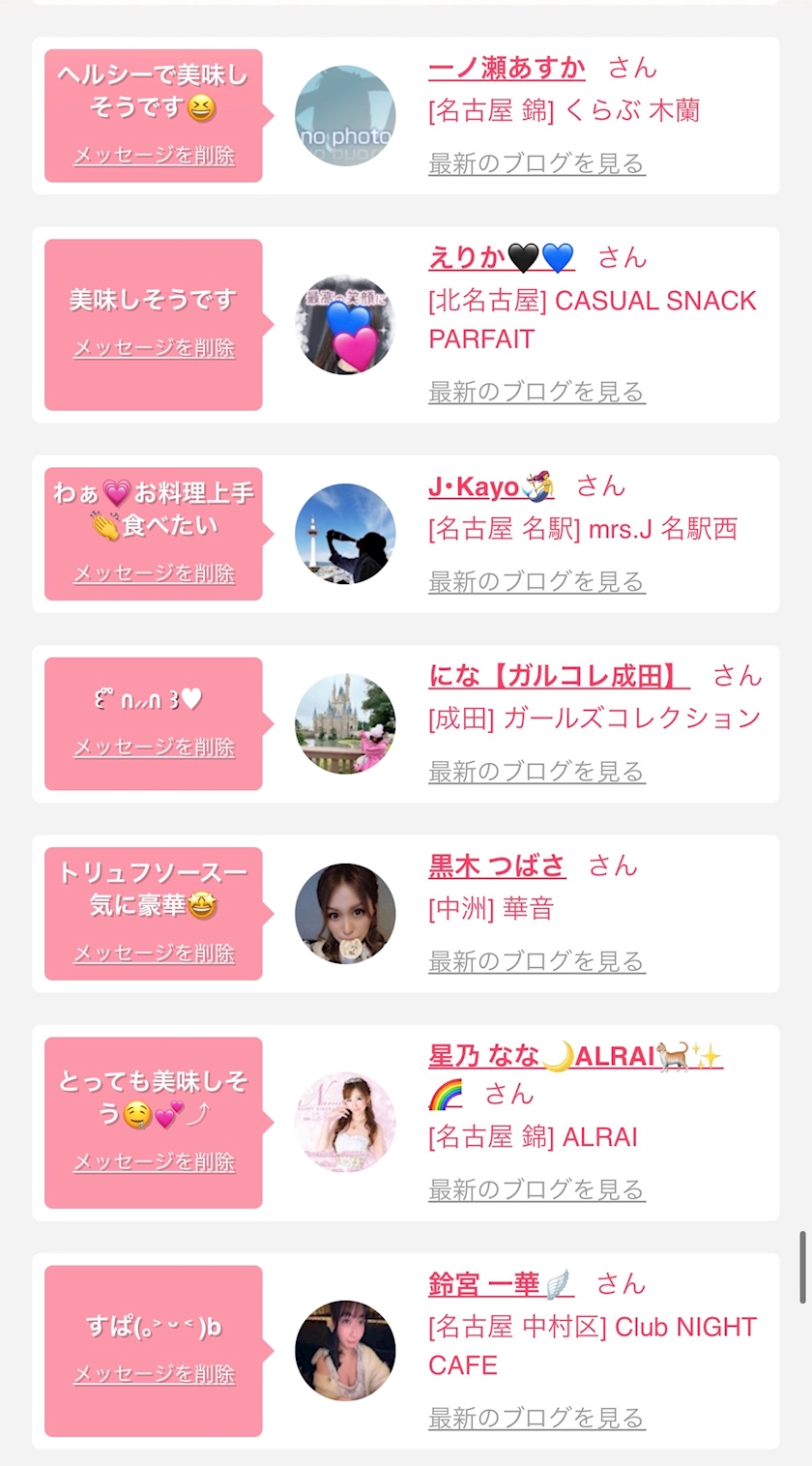Open えりか's profile name link
Image resolution: width=812 pixels, height=1466 pixels.
(501, 258)
